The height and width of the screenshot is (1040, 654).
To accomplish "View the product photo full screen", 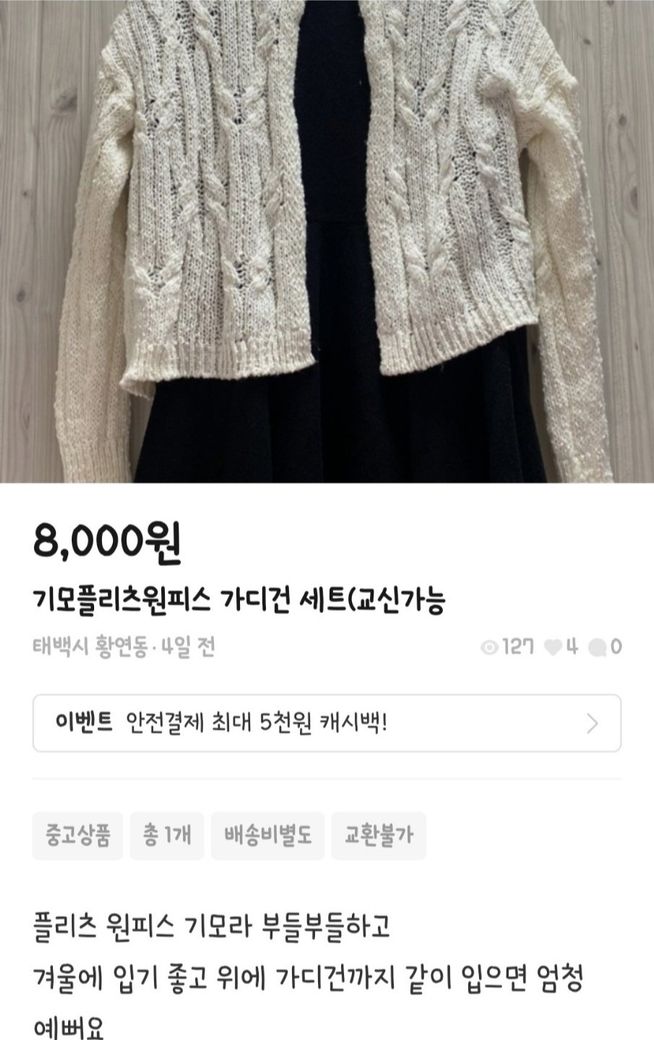I will click(327, 240).
